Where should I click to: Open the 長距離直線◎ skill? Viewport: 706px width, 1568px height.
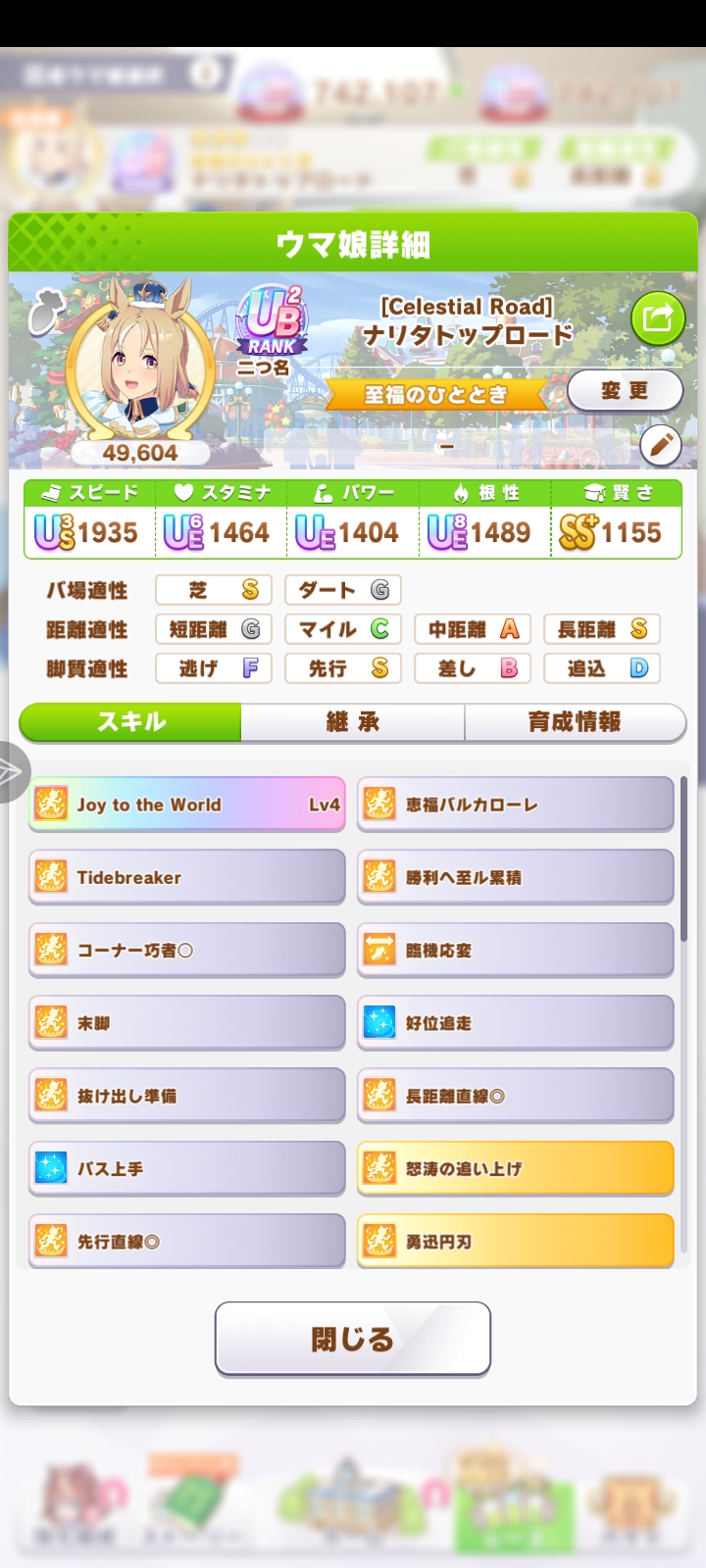[x=516, y=1096]
